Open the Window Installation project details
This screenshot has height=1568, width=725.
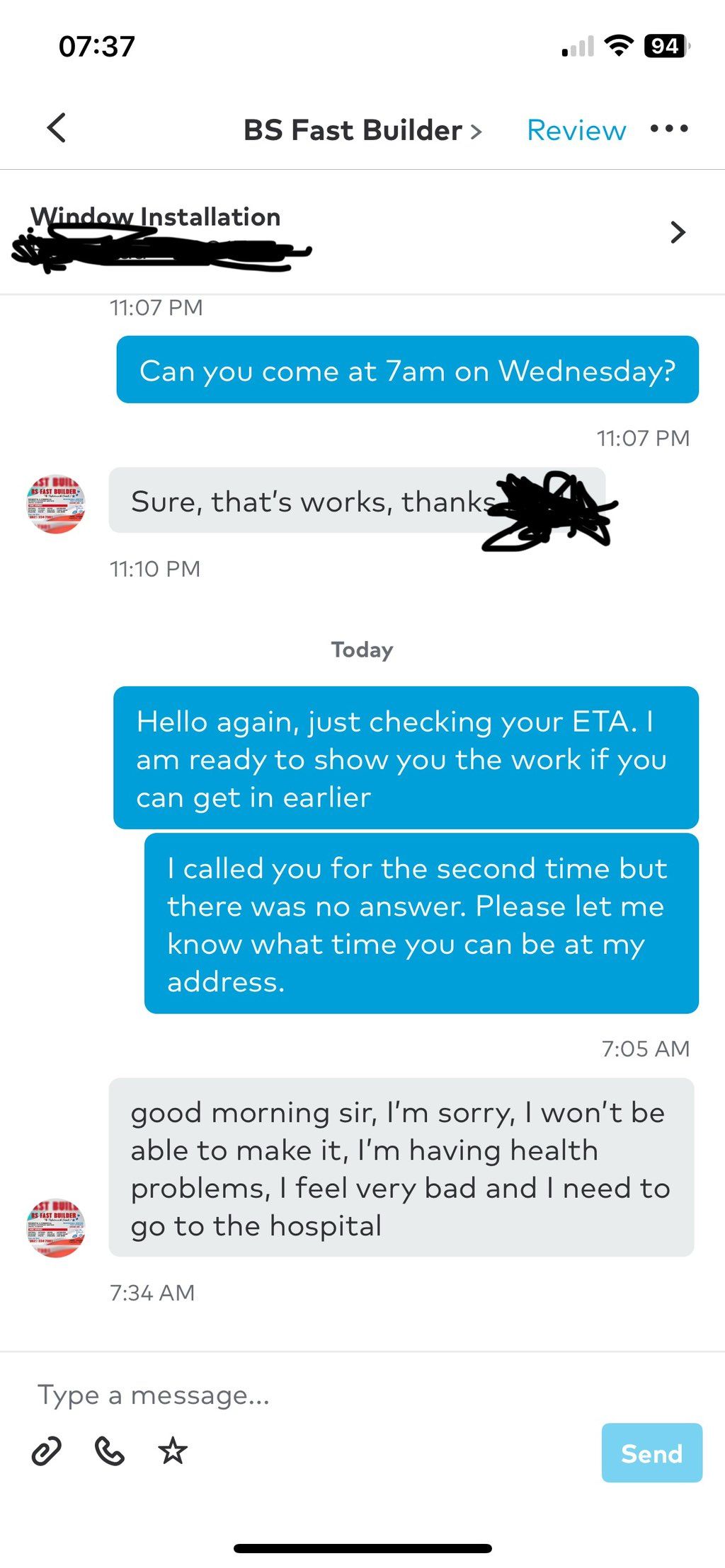362,232
